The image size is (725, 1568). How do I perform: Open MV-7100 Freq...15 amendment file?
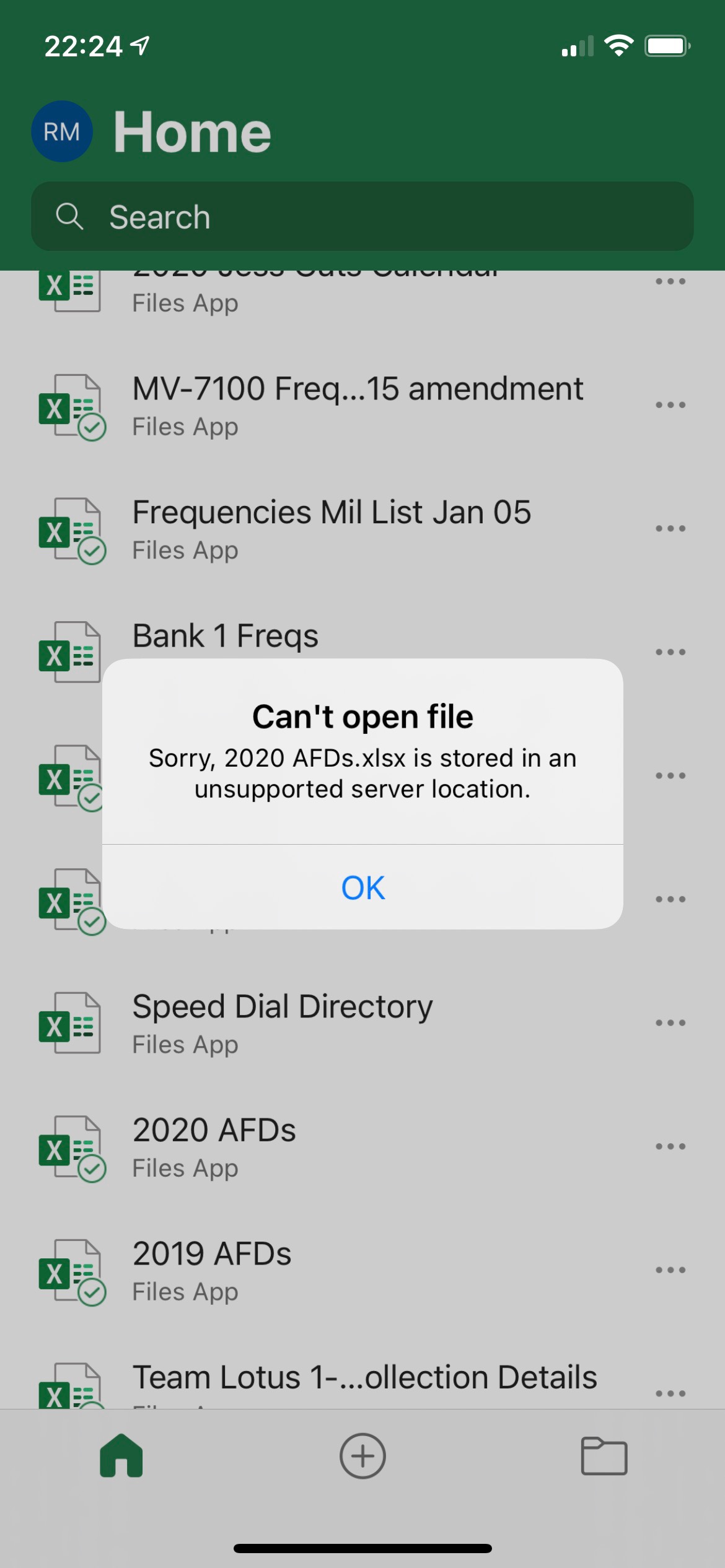coord(358,405)
